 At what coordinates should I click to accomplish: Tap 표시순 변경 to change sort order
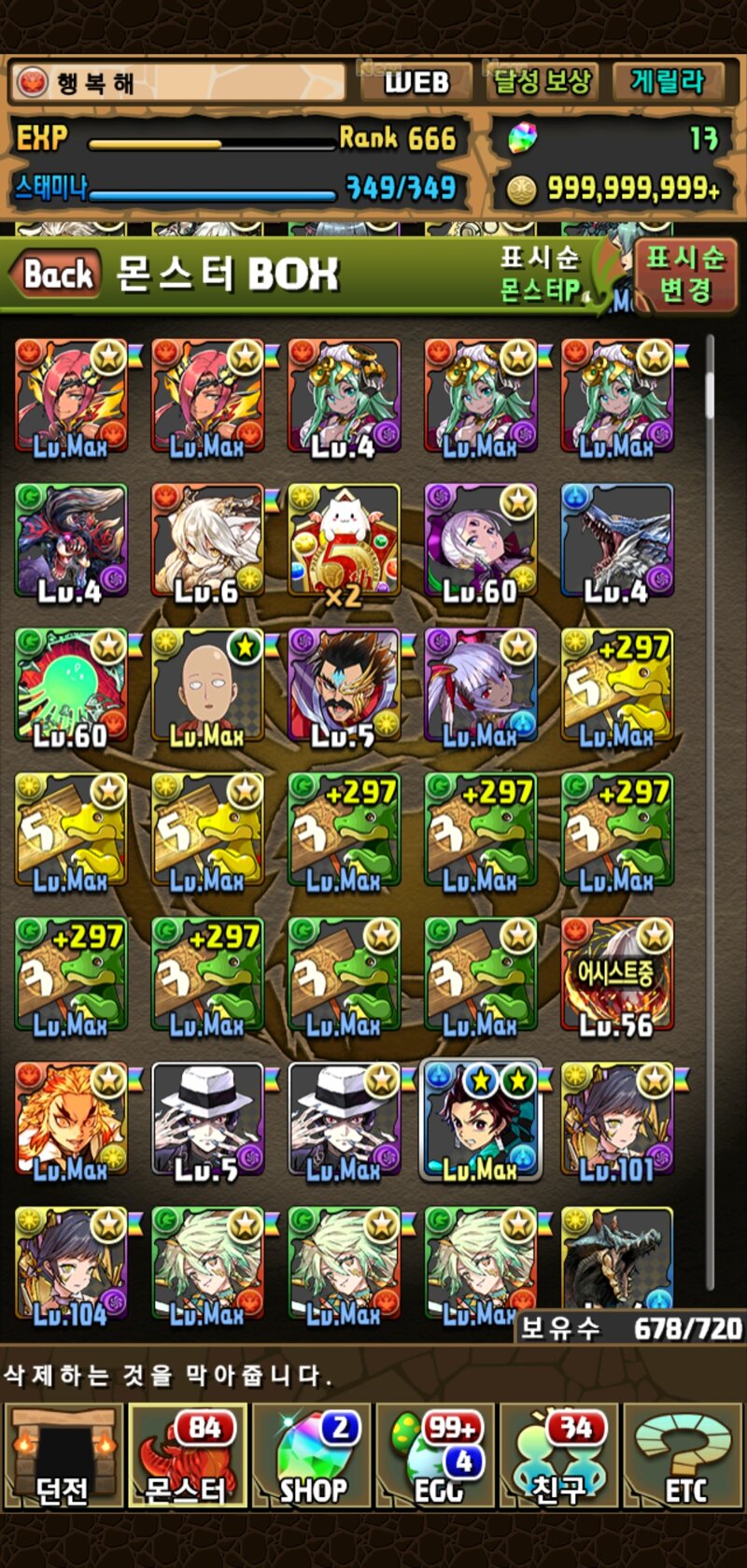tap(686, 275)
